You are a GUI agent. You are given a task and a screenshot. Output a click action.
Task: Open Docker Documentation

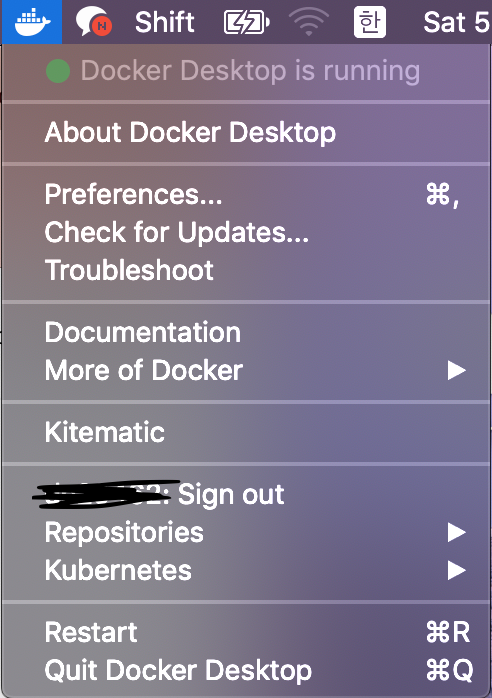pyautogui.click(x=246, y=333)
